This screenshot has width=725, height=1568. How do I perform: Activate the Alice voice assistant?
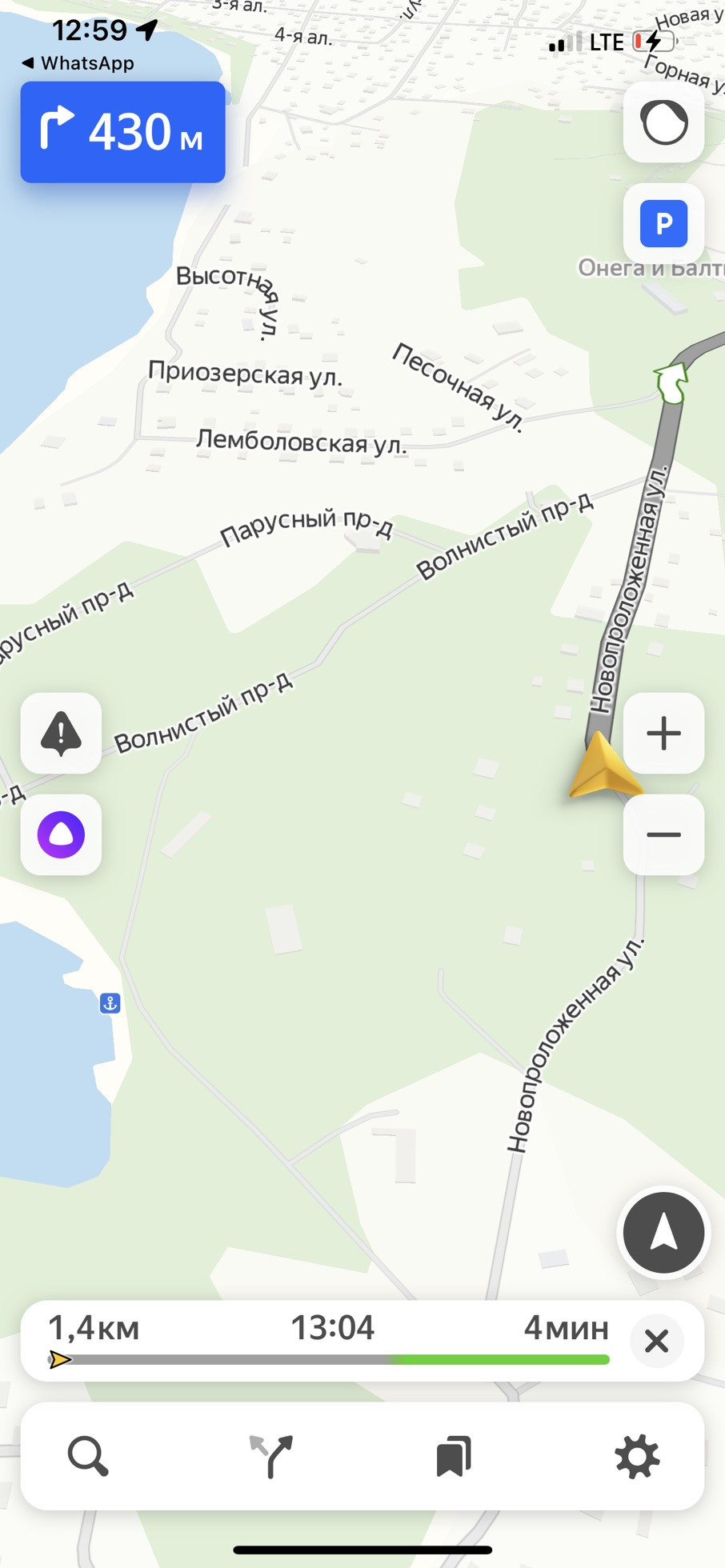[x=61, y=834]
